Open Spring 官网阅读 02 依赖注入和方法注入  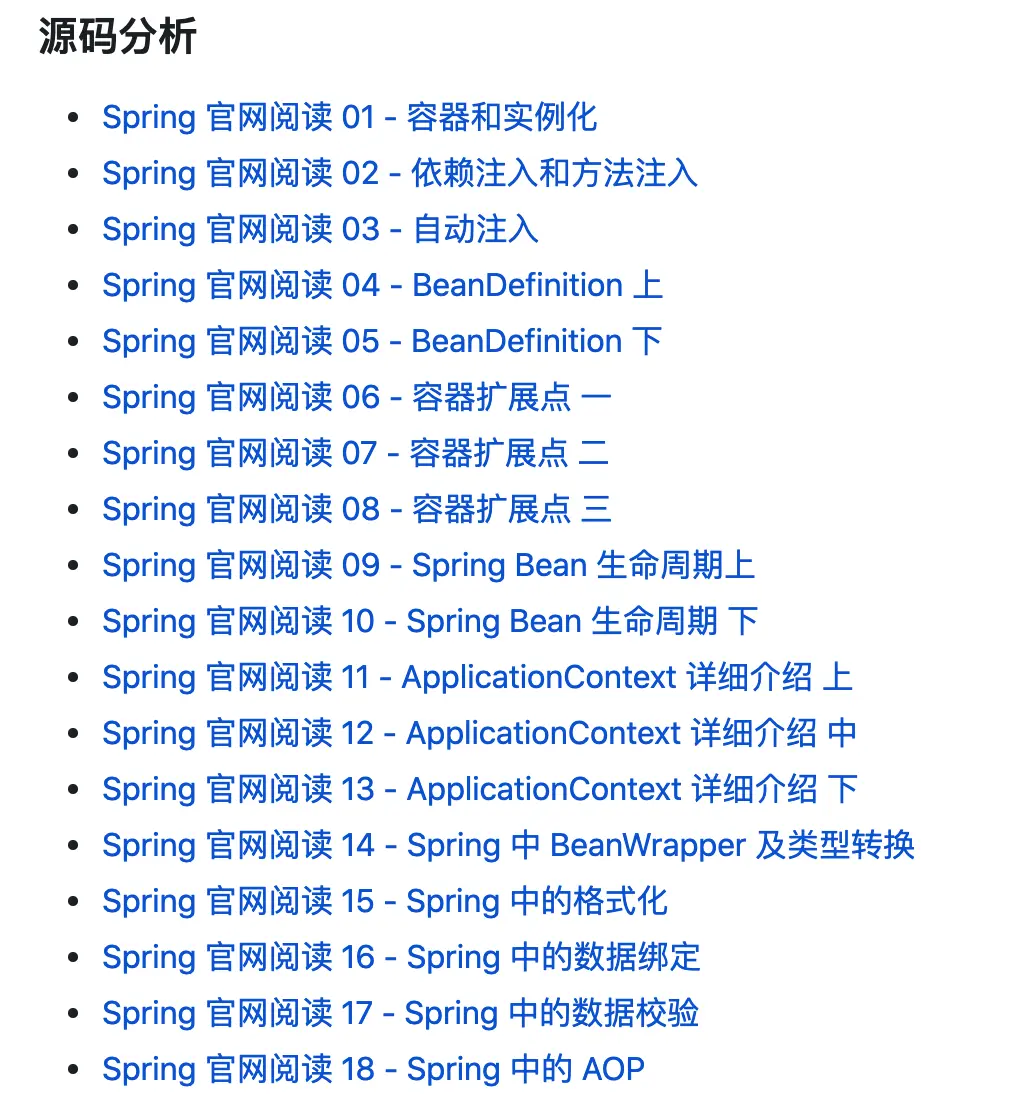tap(399, 174)
